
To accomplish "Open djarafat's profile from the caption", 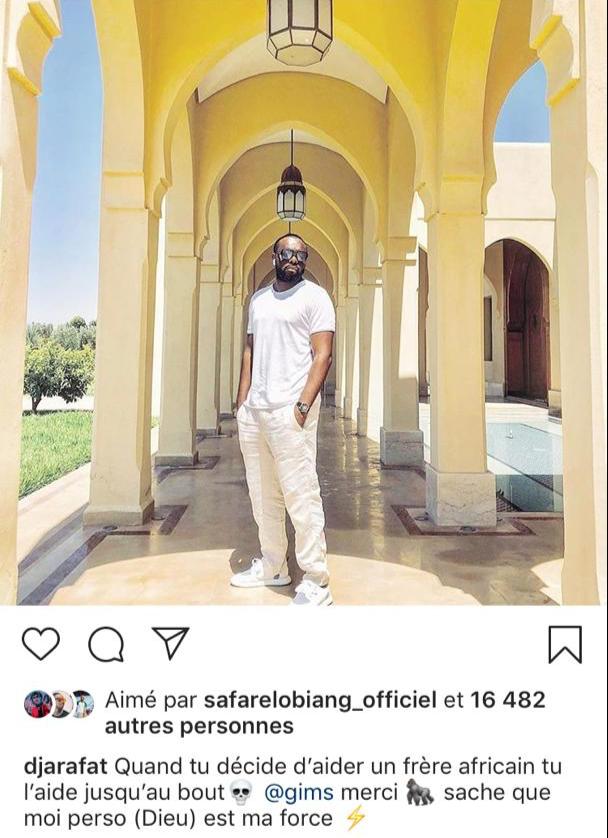I will click(x=66, y=767).
